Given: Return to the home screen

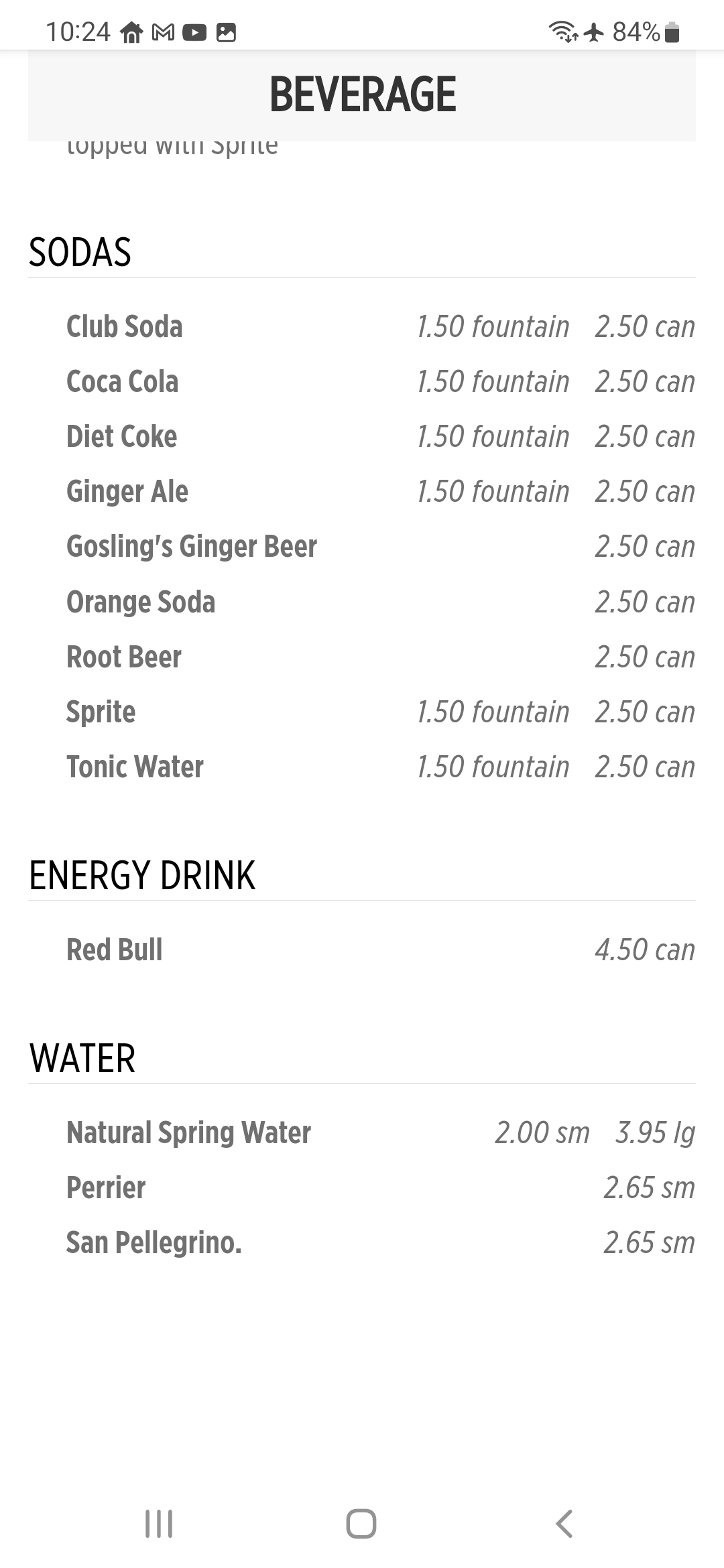Looking at the screenshot, I should click(x=361, y=1523).
